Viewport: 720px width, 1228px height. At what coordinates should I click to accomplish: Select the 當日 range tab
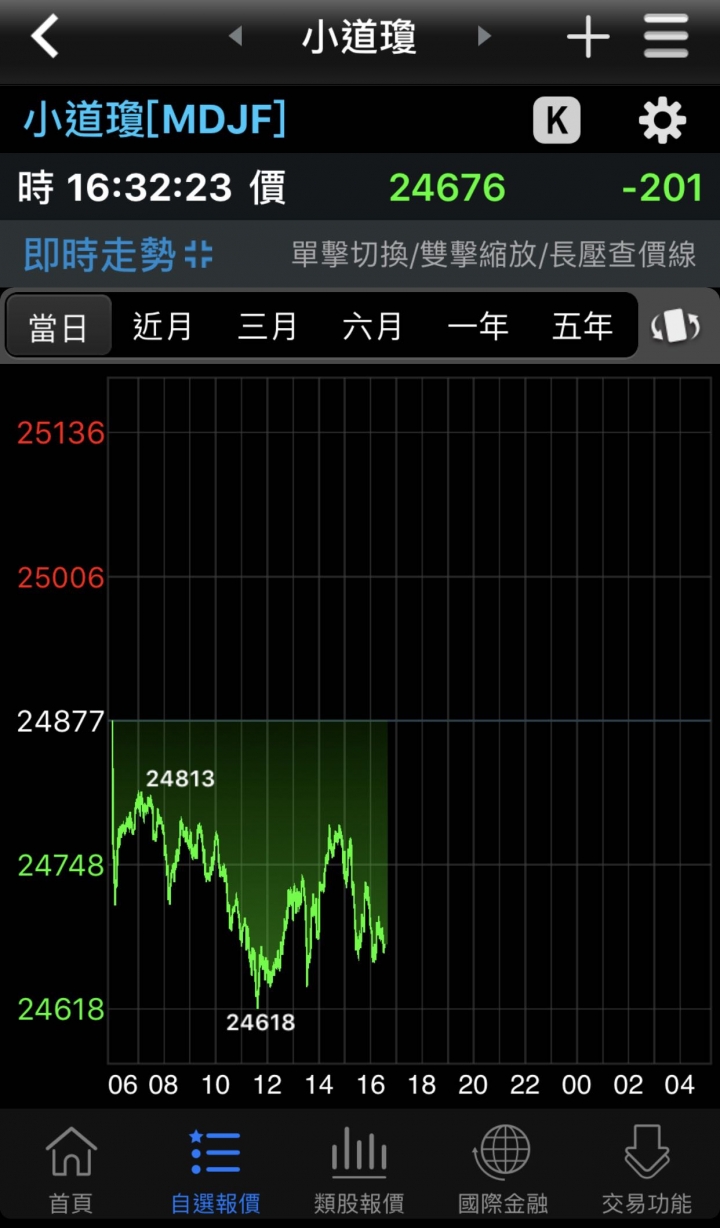pyautogui.click(x=59, y=326)
